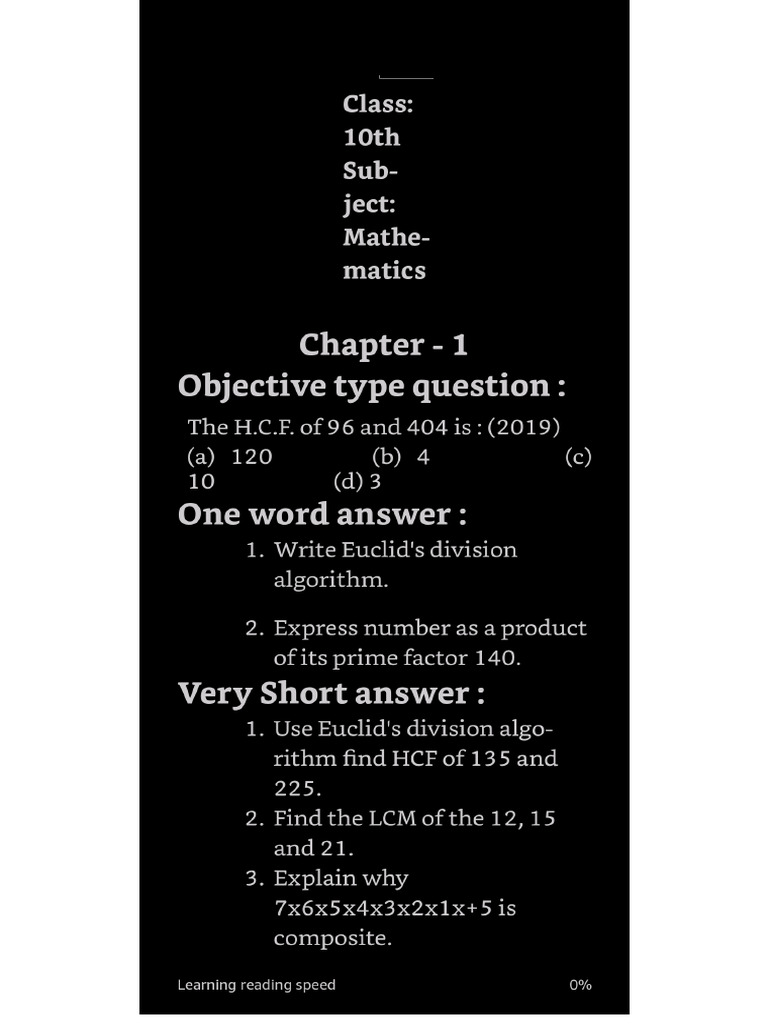Tap the Learning reading speed indicator

[x=257, y=985]
